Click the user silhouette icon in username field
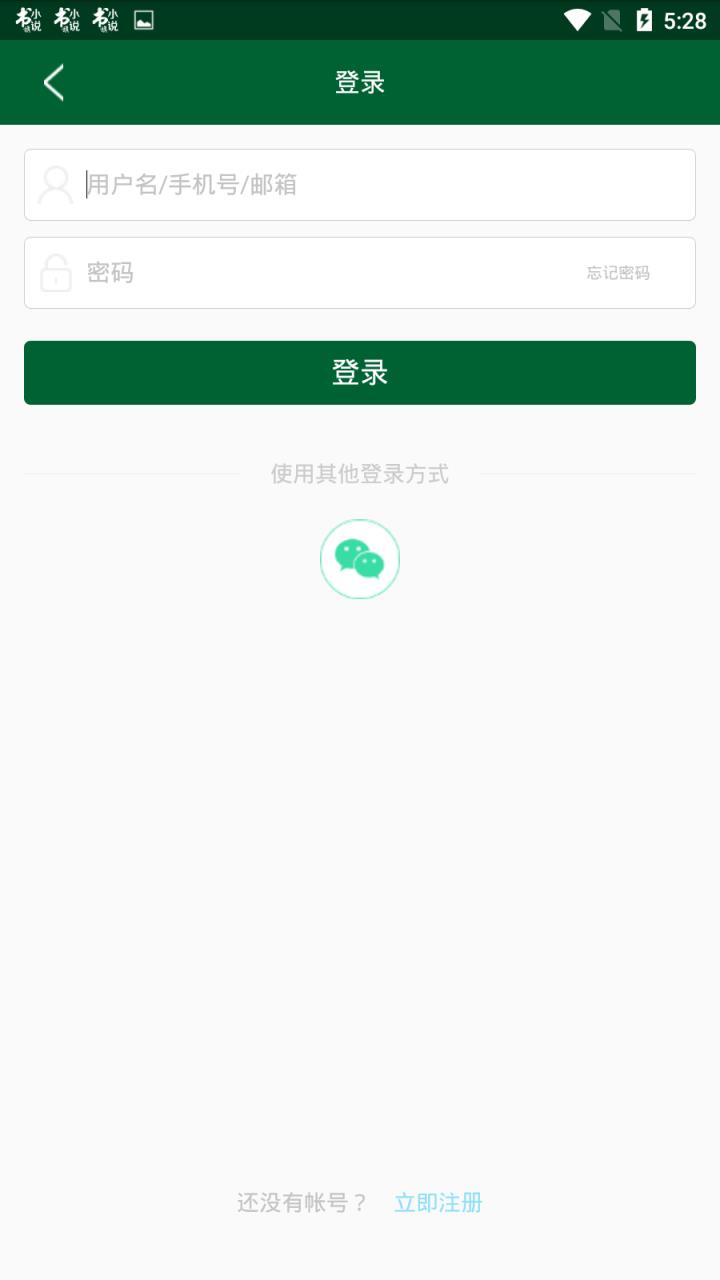The image size is (720, 1280). tap(56, 185)
